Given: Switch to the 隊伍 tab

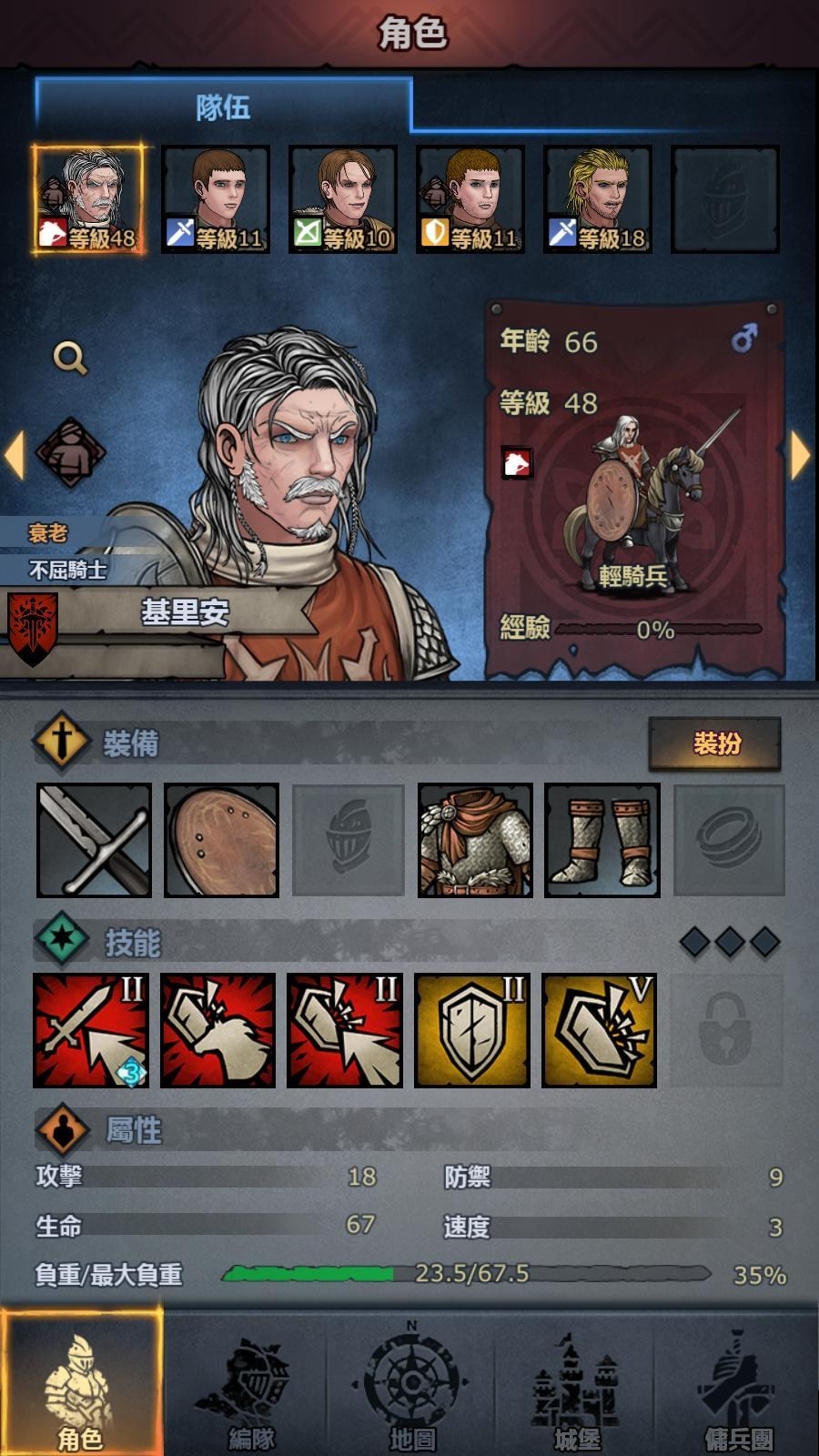Looking at the screenshot, I should coord(223,107).
